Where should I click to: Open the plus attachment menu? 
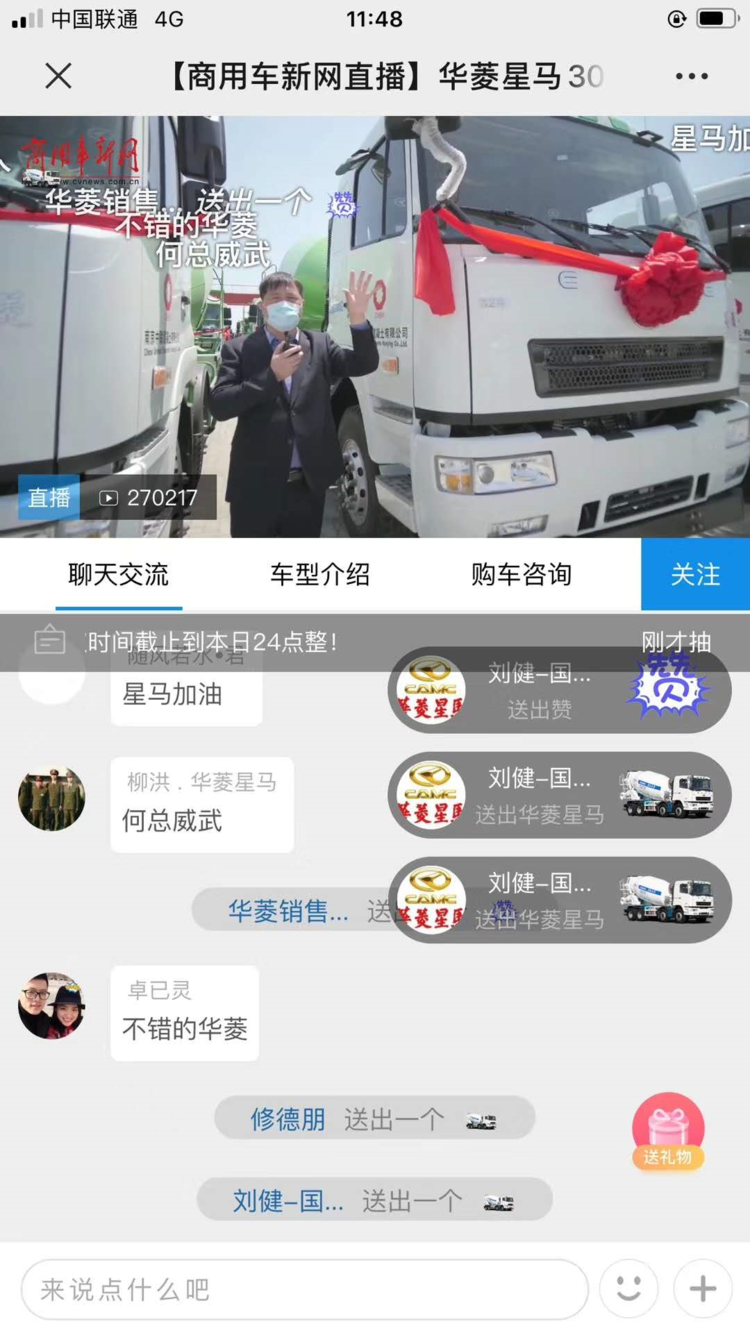point(703,1289)
